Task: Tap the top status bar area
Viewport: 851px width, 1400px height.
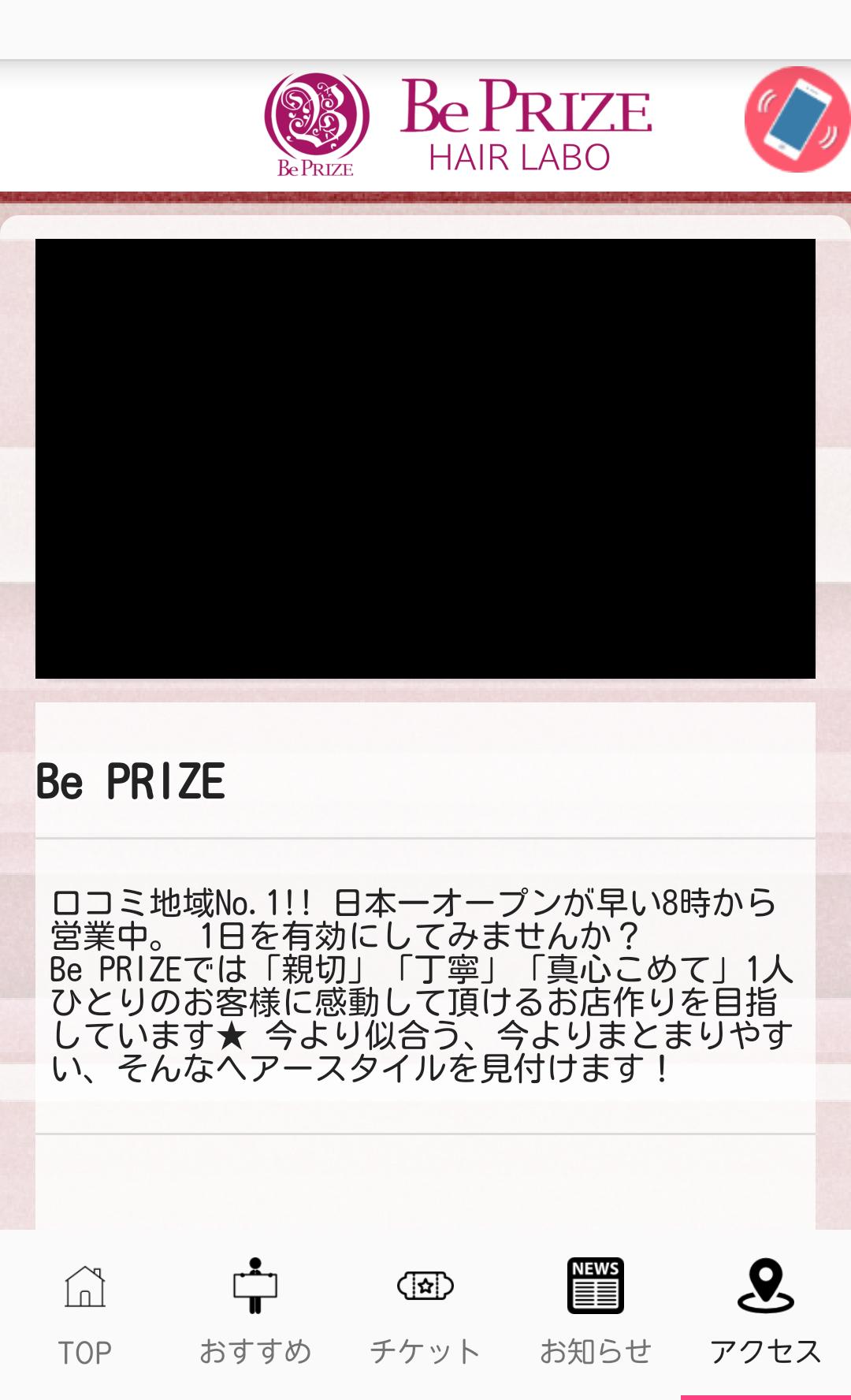Action: [425, 24]
